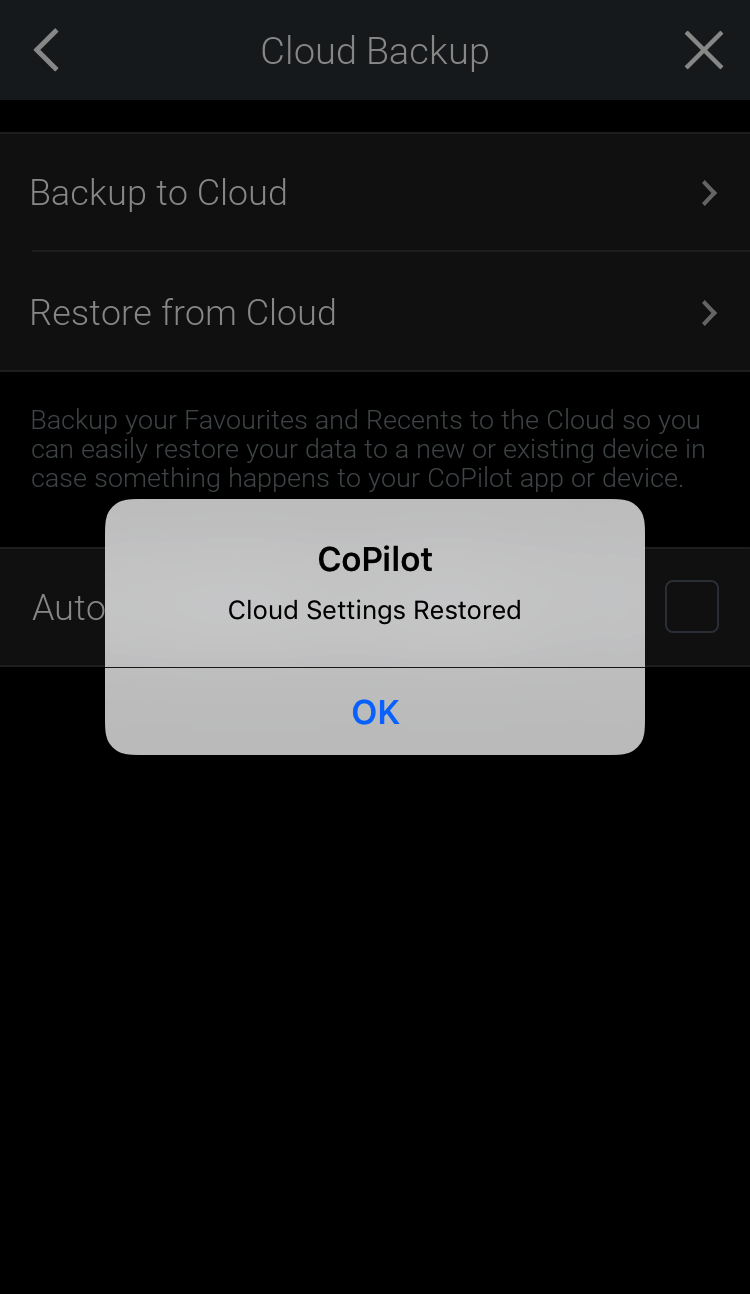This screenshot has height=1294, width=750.
Task: Open Backup to Cloud
Action: pos(375,192)
